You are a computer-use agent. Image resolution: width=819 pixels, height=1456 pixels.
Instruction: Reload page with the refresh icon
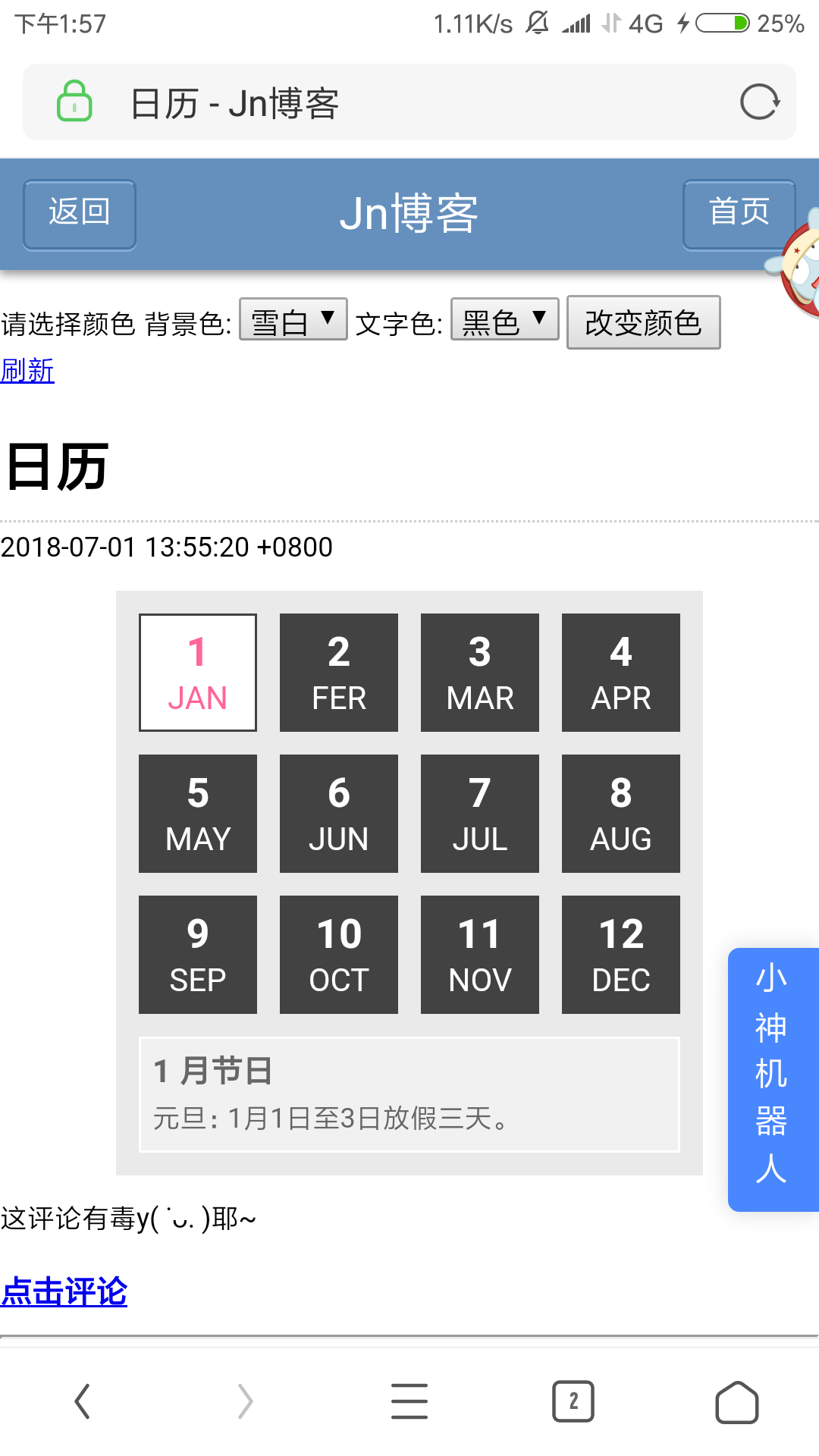click(760, 102)
